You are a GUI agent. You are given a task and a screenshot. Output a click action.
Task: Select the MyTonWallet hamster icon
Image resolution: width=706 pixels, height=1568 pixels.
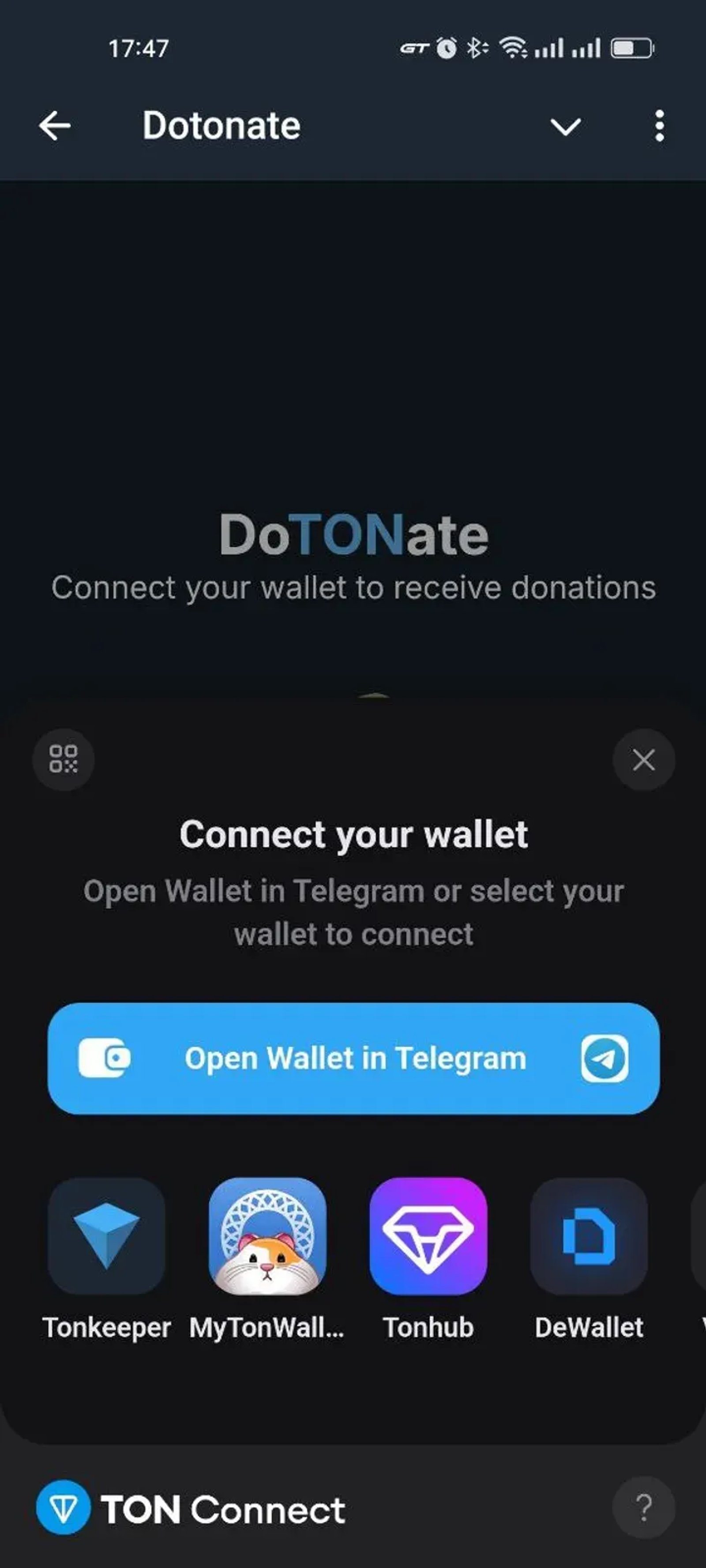coord(268,1236)
